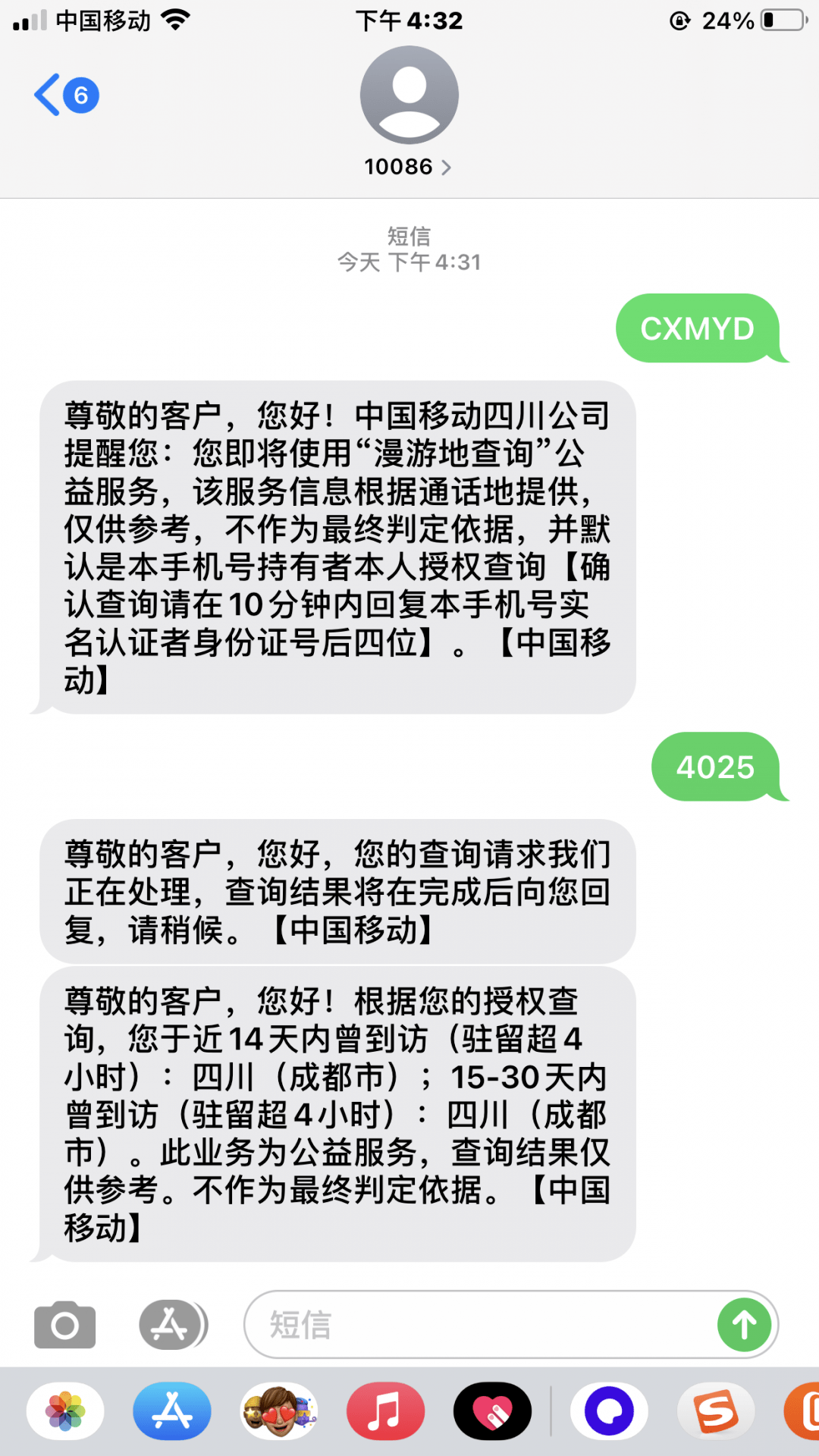Toggle the iMessage App Store apps drawer
819x1456 pixels.
[x=173, y=1325]
